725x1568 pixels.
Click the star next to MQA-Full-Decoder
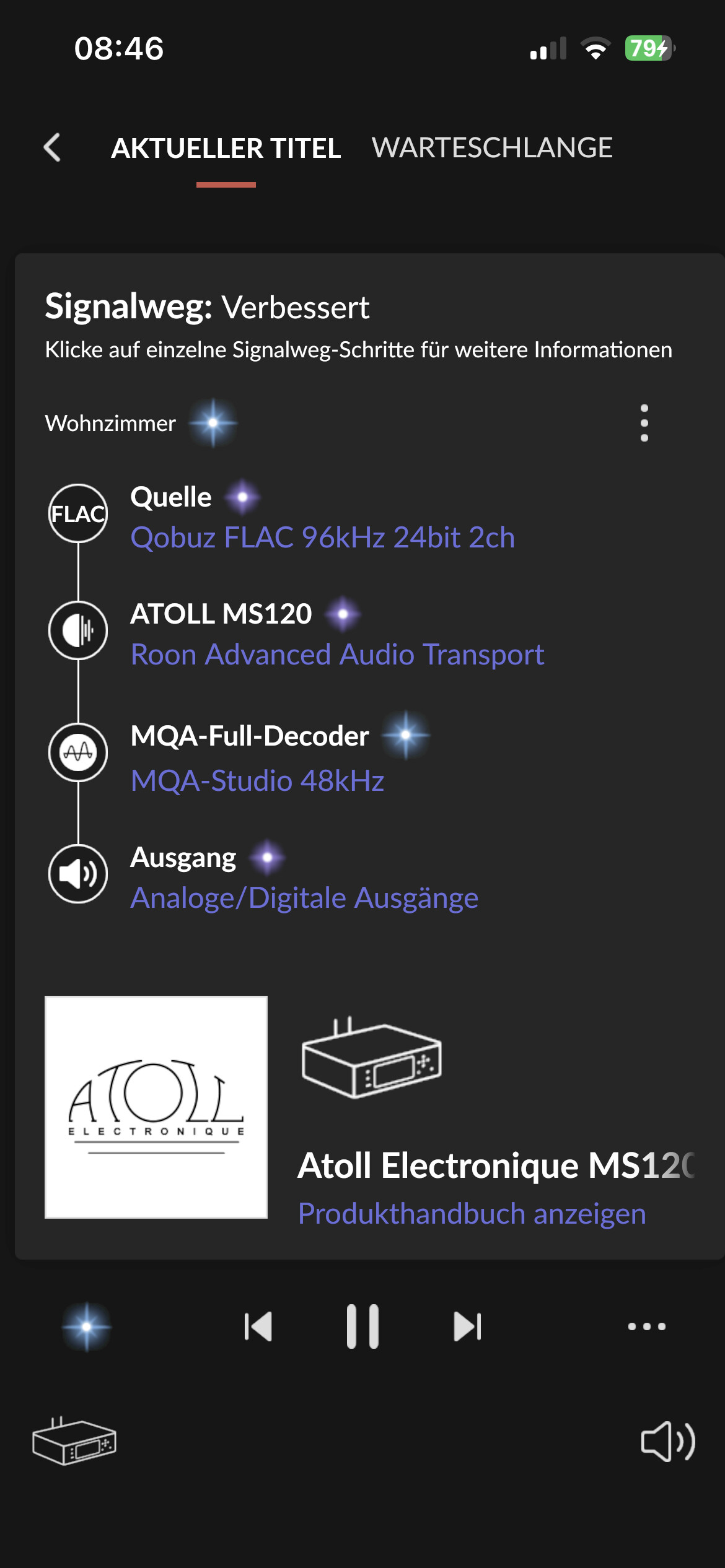click(x=407, y=735)
